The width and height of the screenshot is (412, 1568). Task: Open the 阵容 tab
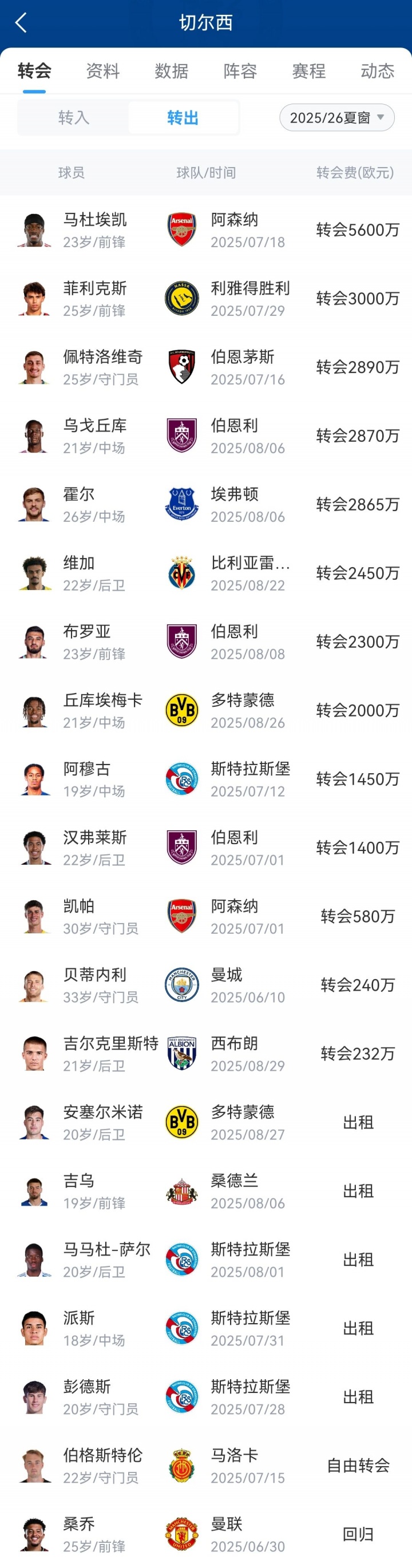click(x=240, y=71)
